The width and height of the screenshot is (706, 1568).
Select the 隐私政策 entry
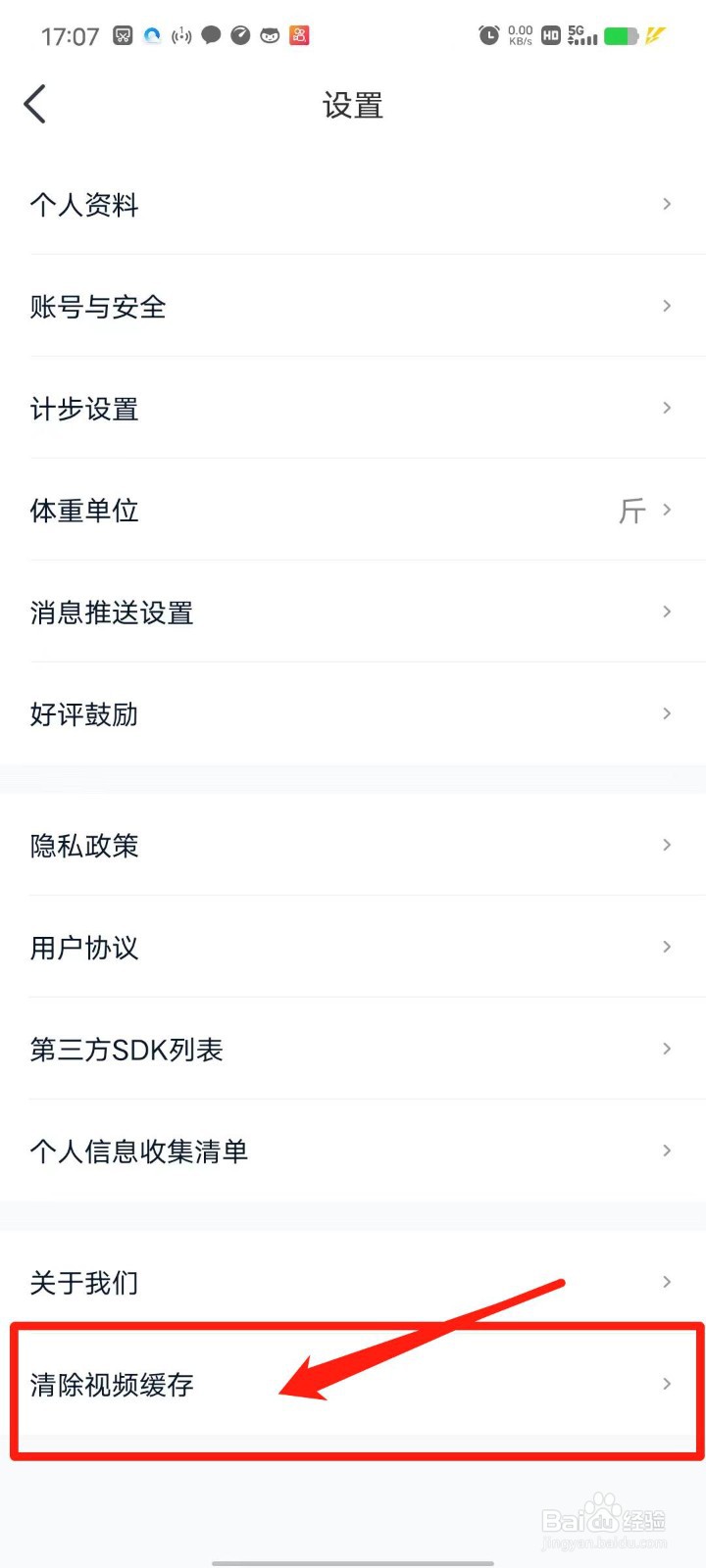tap(353, 845)
